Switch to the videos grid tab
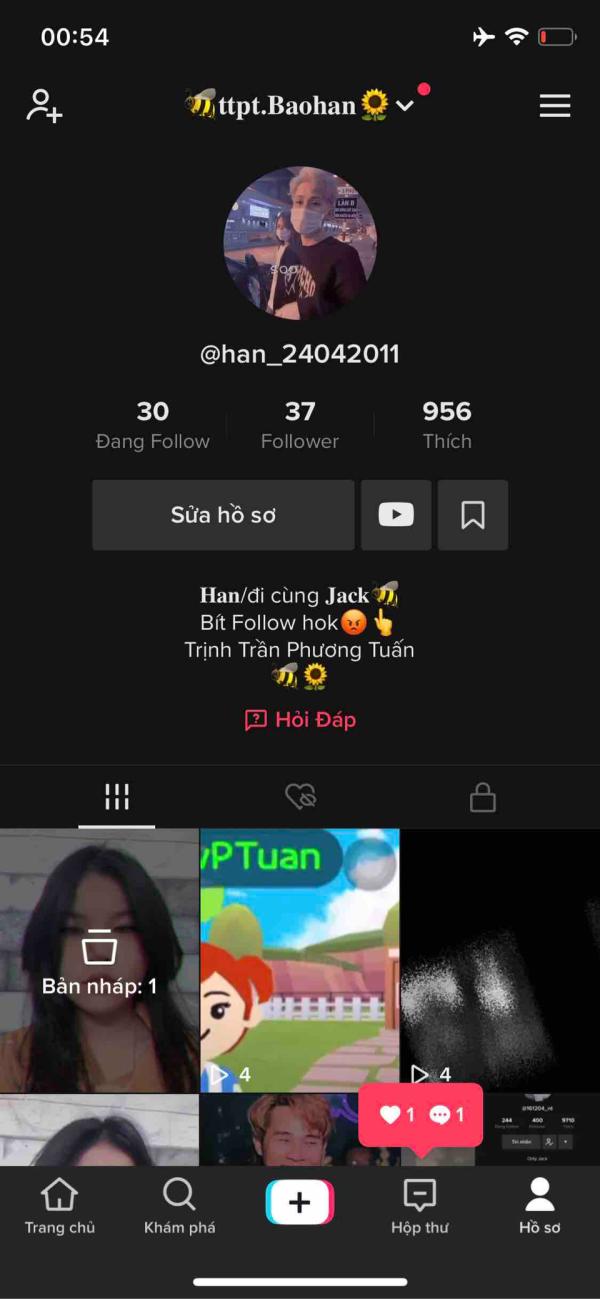 tap(117, 797)
